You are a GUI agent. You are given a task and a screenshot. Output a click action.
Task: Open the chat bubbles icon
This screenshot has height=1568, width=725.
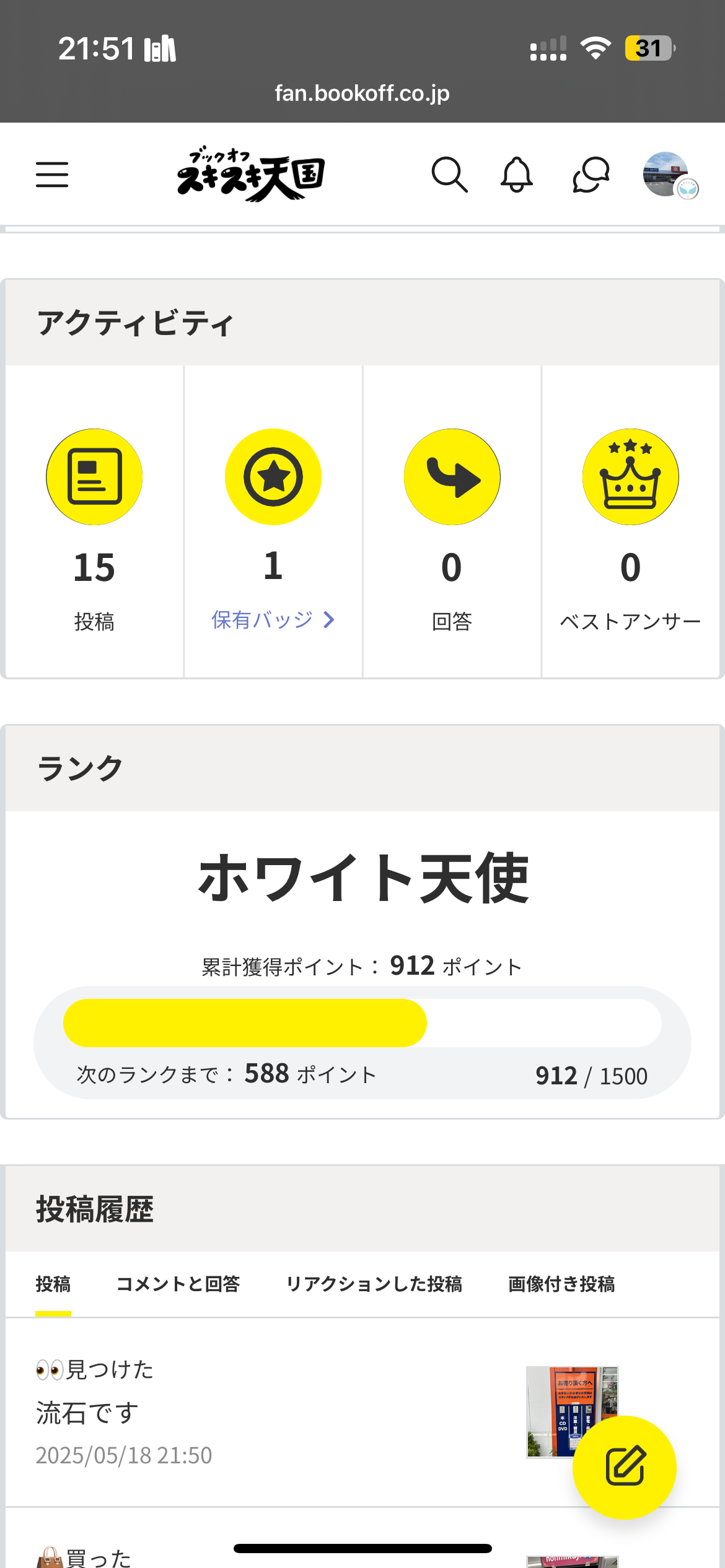coord(591,175)
